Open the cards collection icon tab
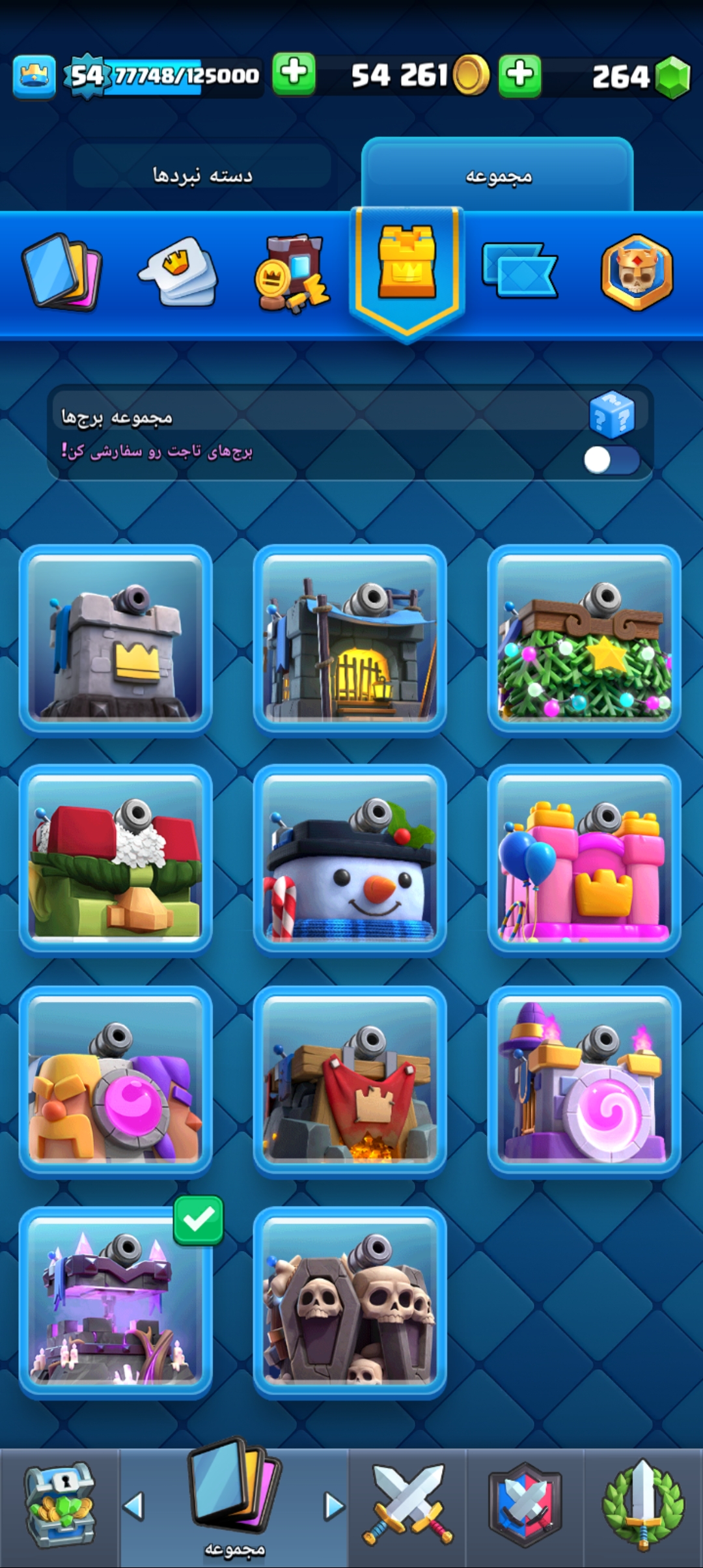Image resolution: width=703 pixels, height=1568 pixels. pos(62,272)
